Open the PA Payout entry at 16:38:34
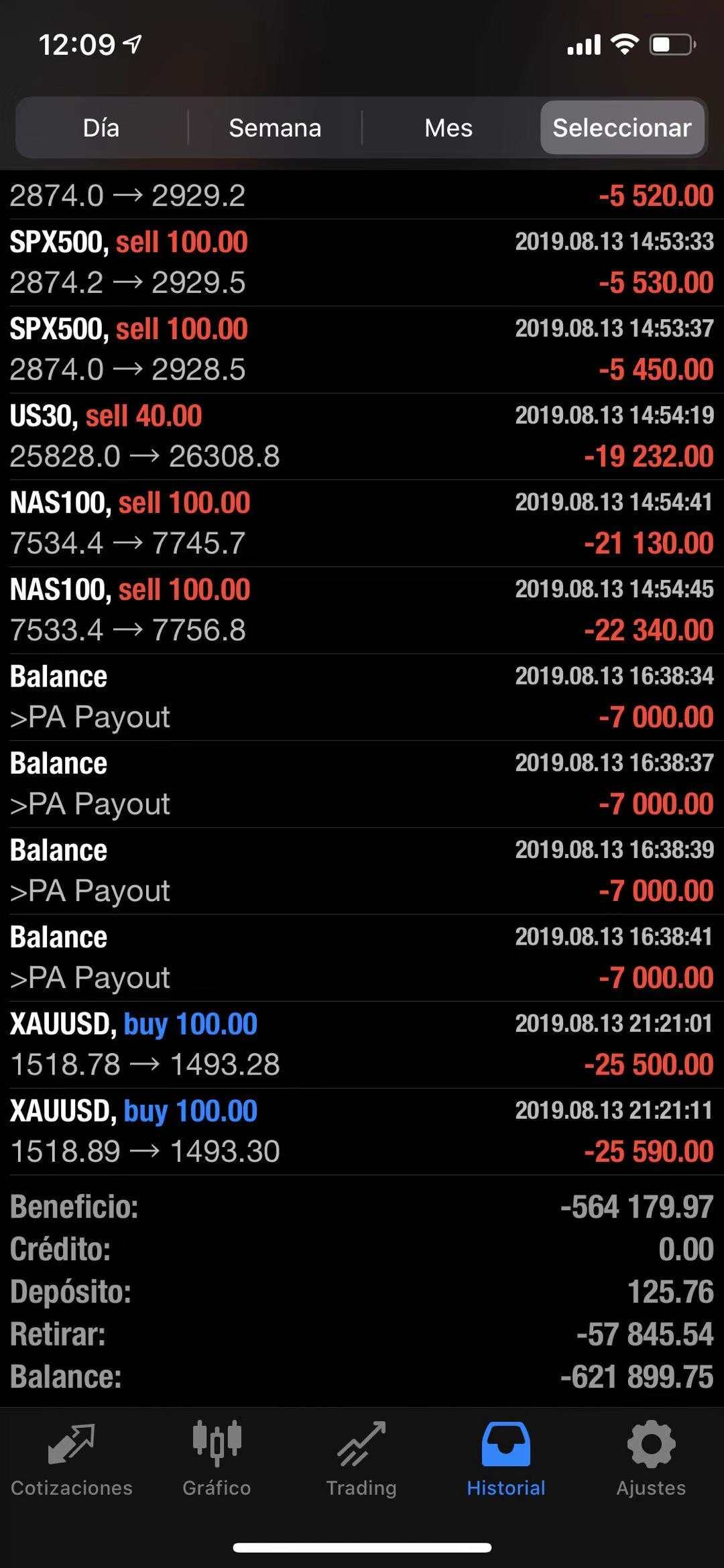Image resolution: width=724 pixels, height=1568 pixels. (362, 697)
